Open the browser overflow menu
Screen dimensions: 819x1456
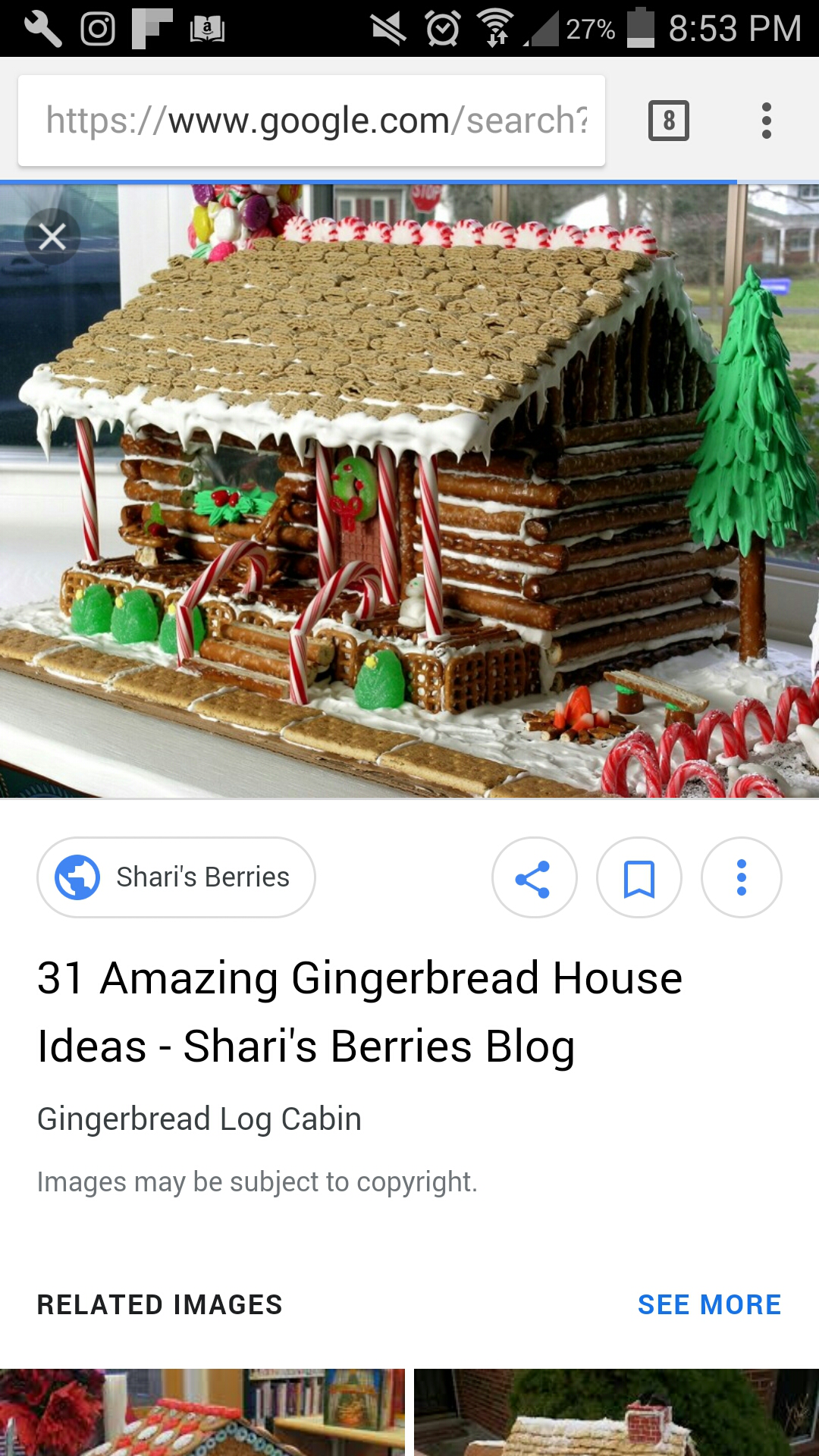coord(767,121)
